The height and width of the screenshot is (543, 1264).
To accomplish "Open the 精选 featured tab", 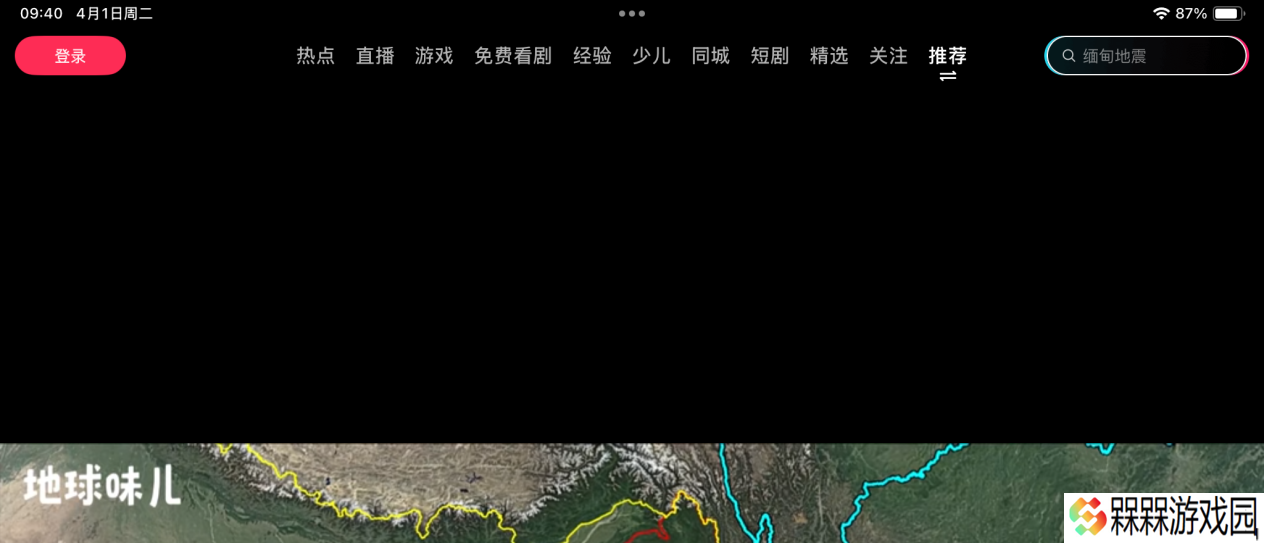I will coord(829,56).
